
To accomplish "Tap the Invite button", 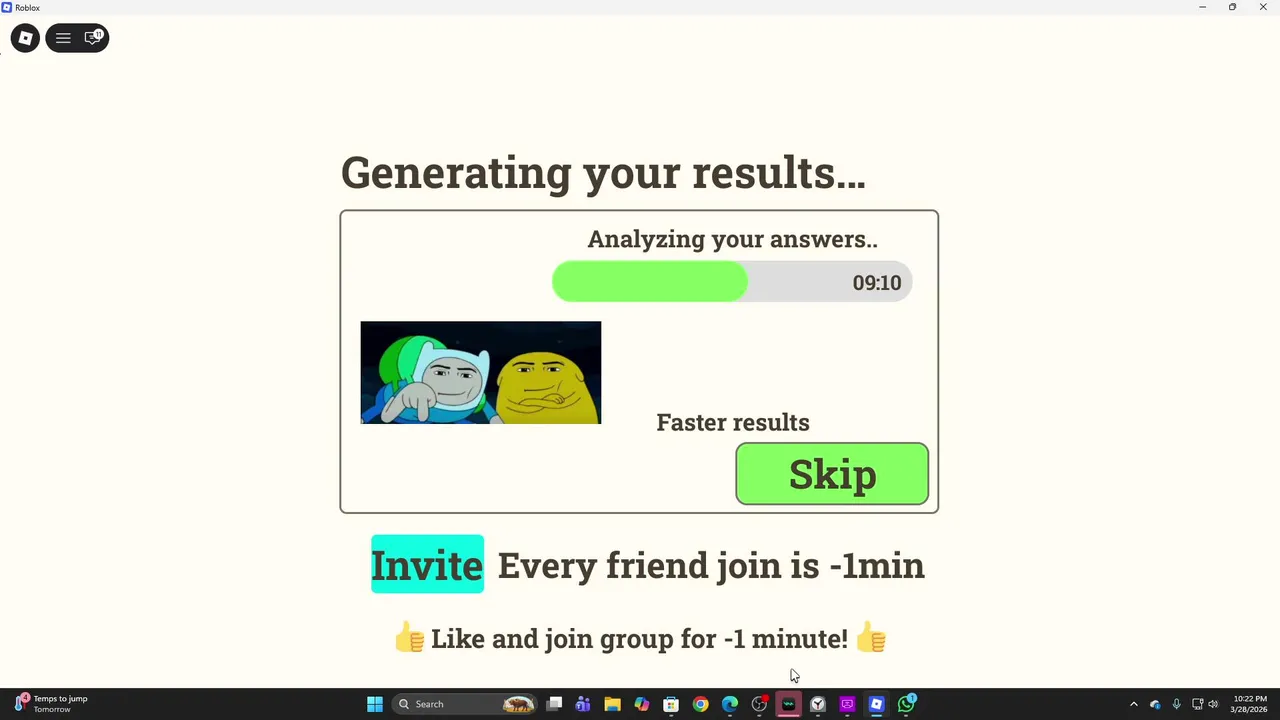I will click(x=427, y=565).
